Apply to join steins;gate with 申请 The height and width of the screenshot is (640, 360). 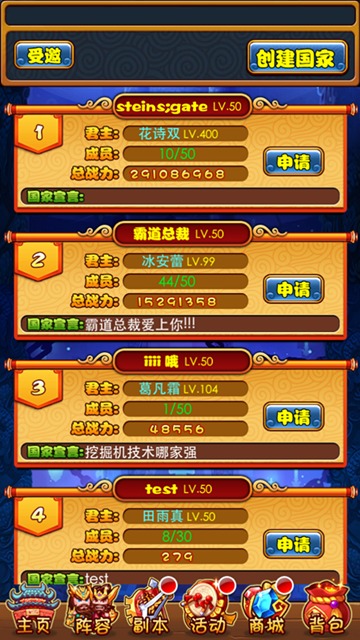click(293, 162)
